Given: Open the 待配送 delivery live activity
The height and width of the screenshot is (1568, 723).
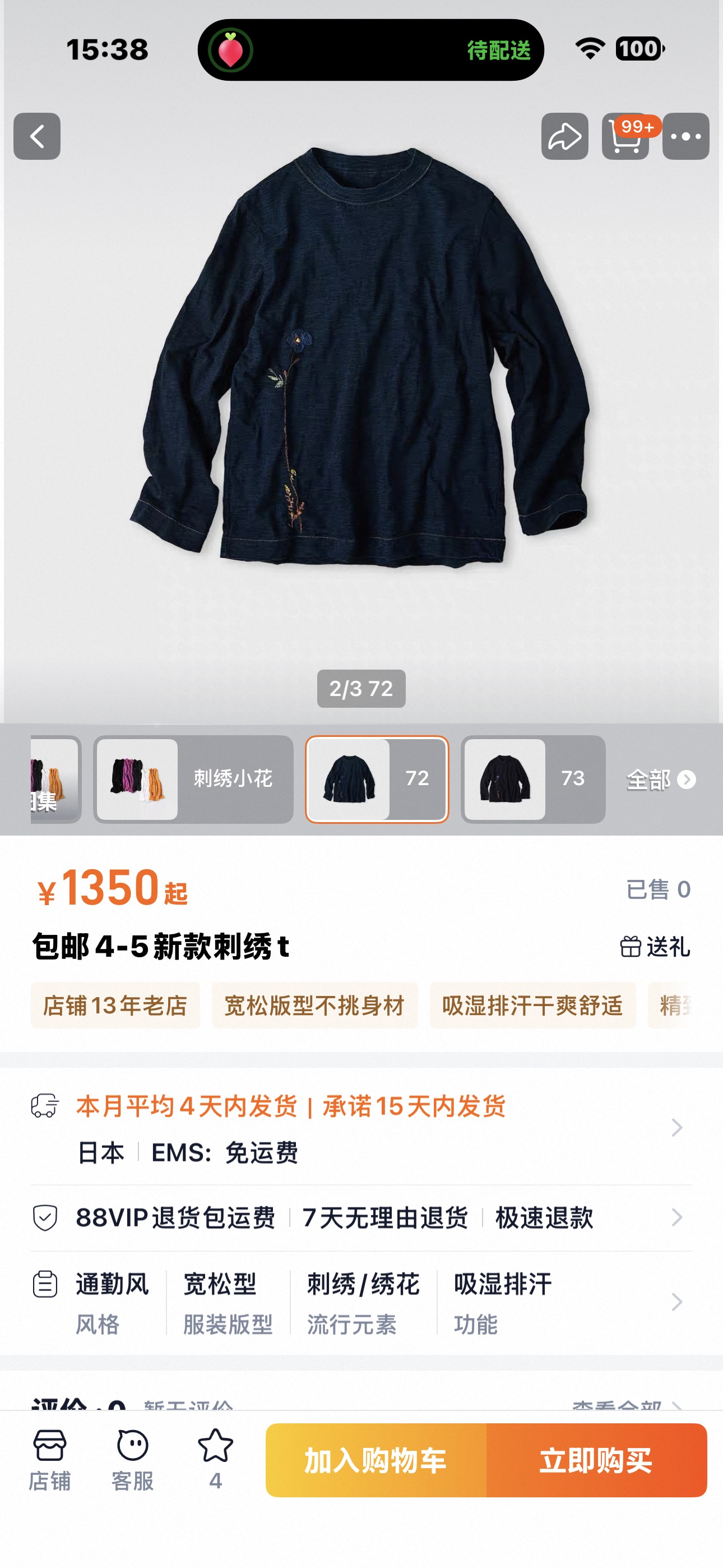Looking at the screenshot, I should pyautogui.click(x=370, y=50).
